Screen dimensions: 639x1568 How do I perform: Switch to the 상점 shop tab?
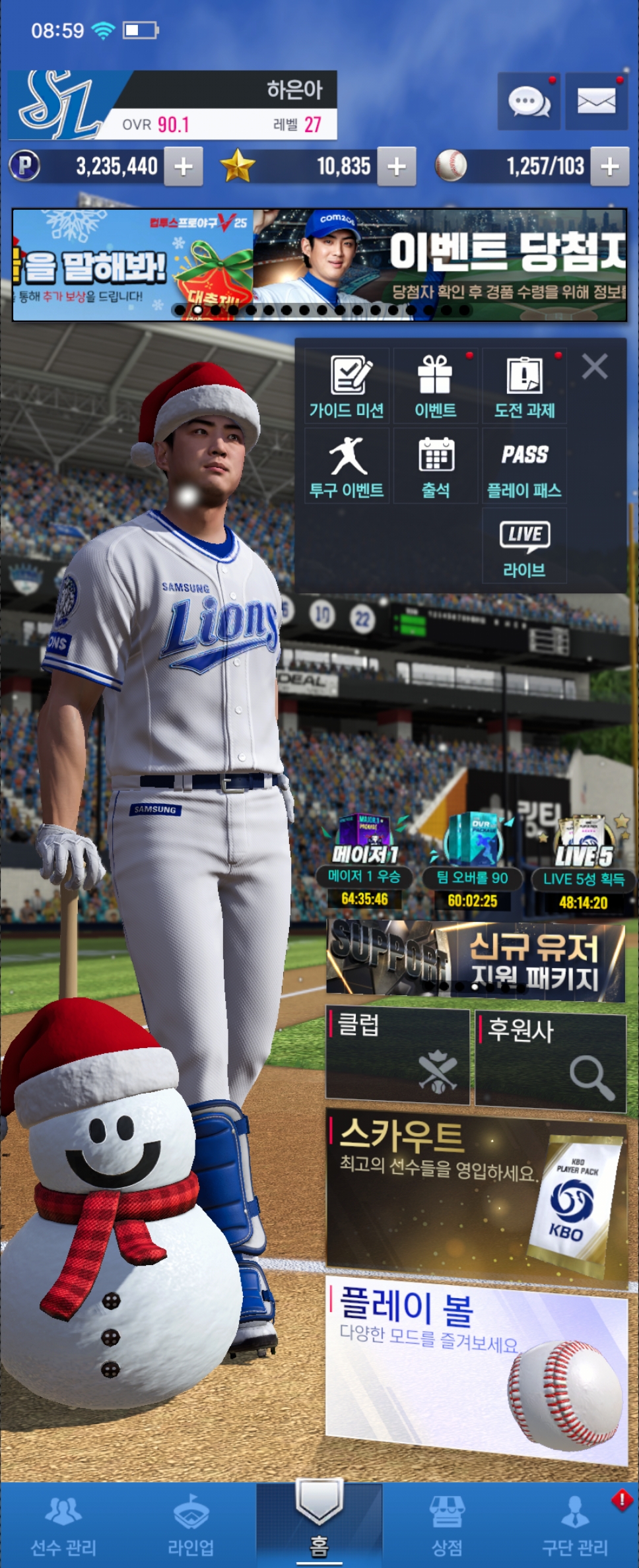click(447, 1526)
